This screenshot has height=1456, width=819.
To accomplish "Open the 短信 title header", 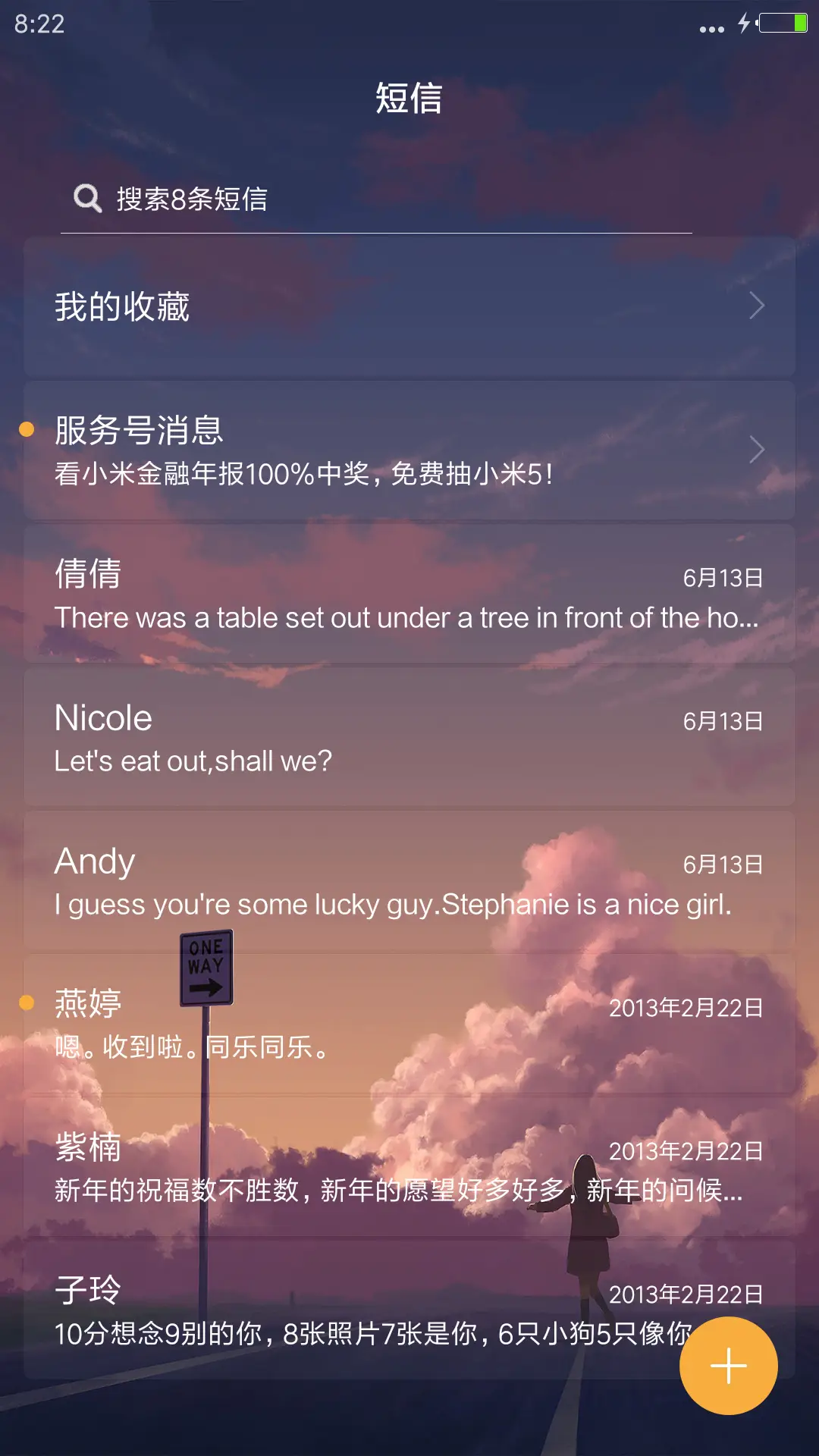I will point(409,99).
